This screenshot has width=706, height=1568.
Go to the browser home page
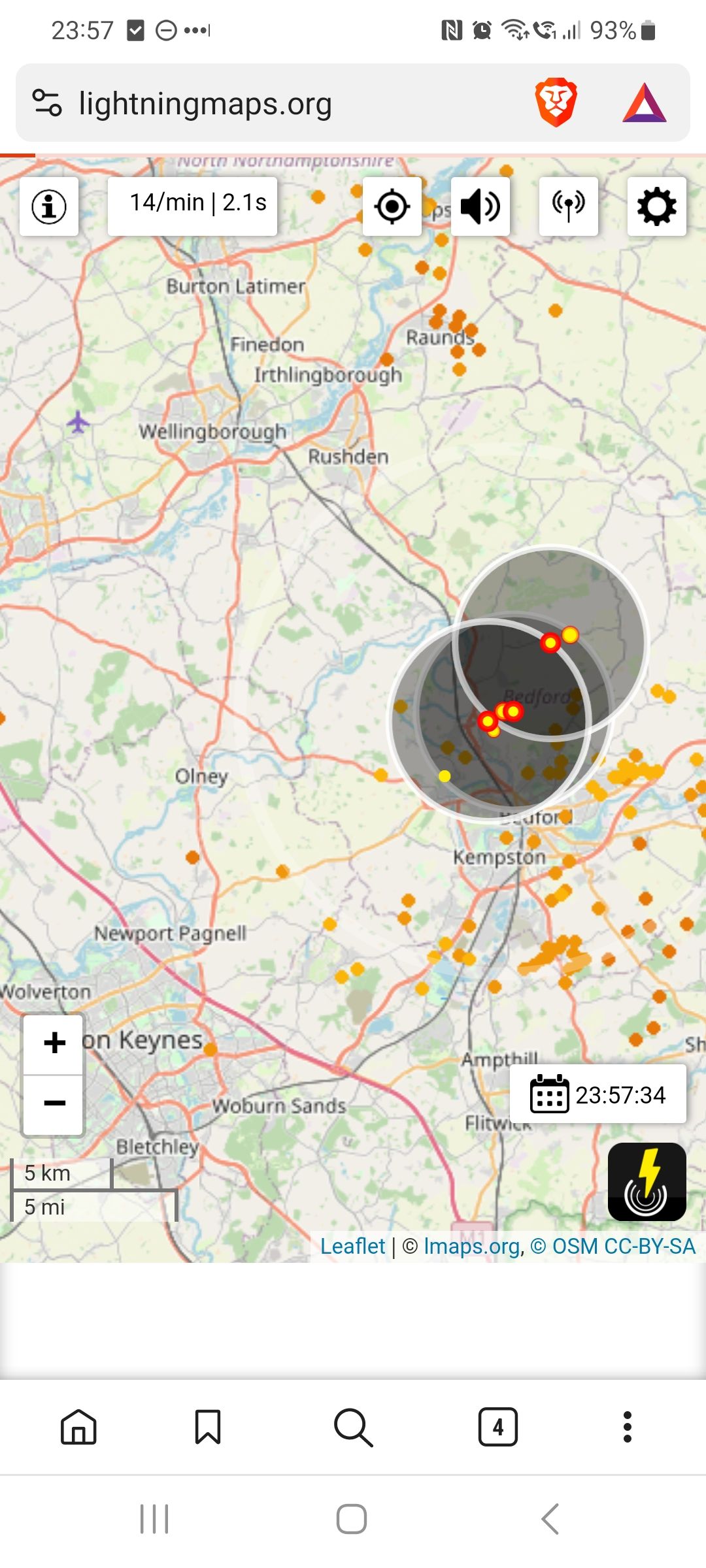(78, 1427)
